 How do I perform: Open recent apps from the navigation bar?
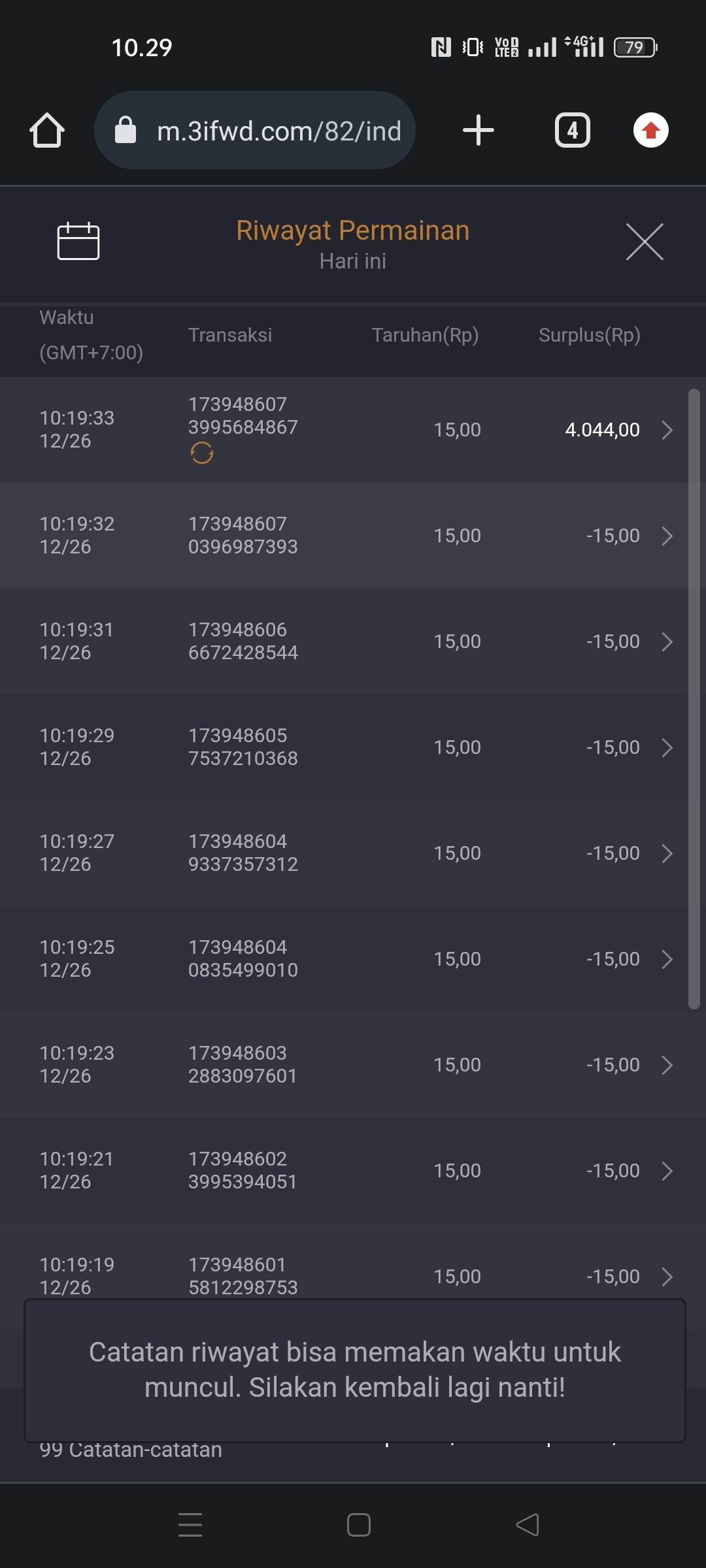pos(190,1525)
